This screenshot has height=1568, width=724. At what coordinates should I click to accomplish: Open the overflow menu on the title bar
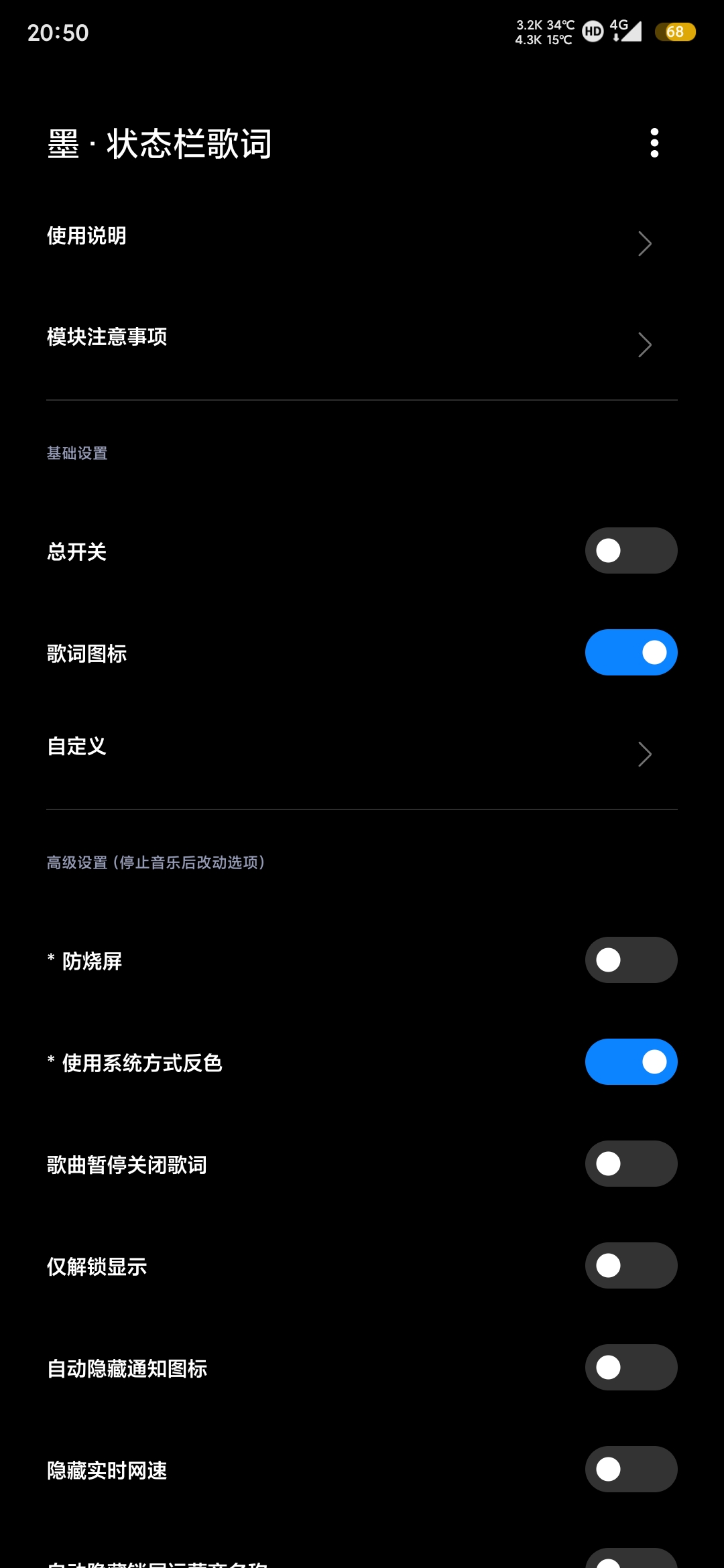coord(654,143)
